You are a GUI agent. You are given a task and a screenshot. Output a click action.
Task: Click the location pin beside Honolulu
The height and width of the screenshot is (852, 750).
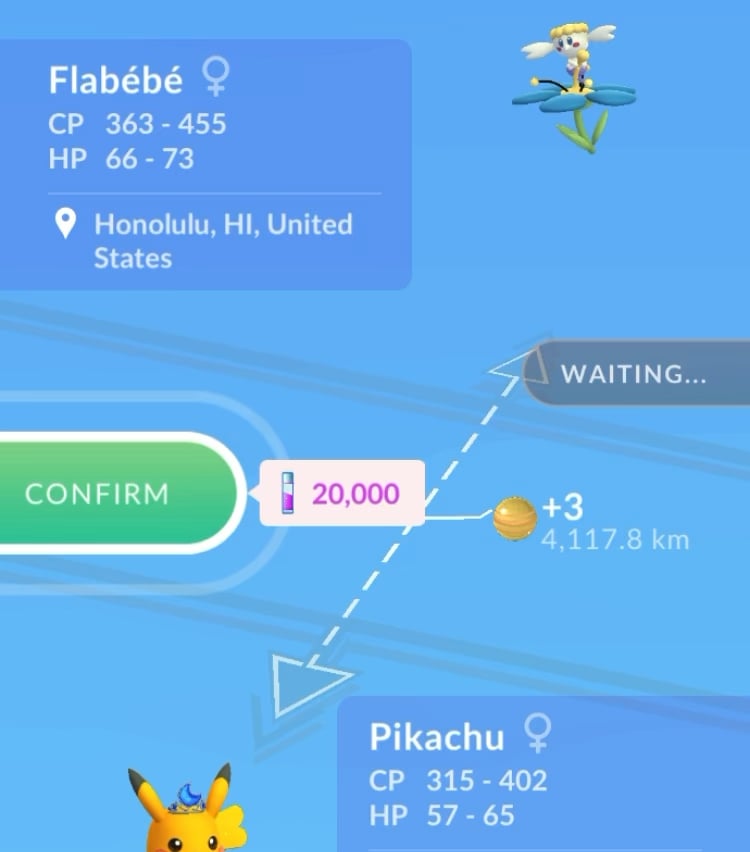pyautogui.click(x=67, y=224)
